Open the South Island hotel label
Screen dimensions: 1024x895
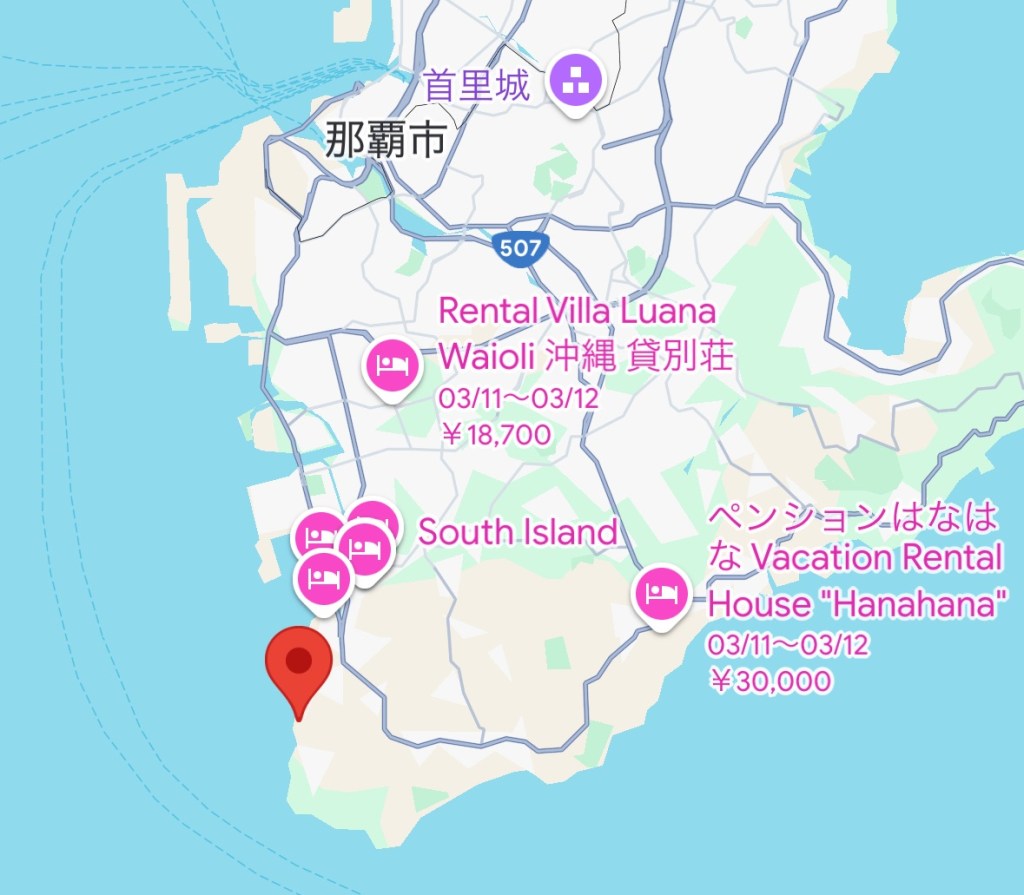pos(517,532)
